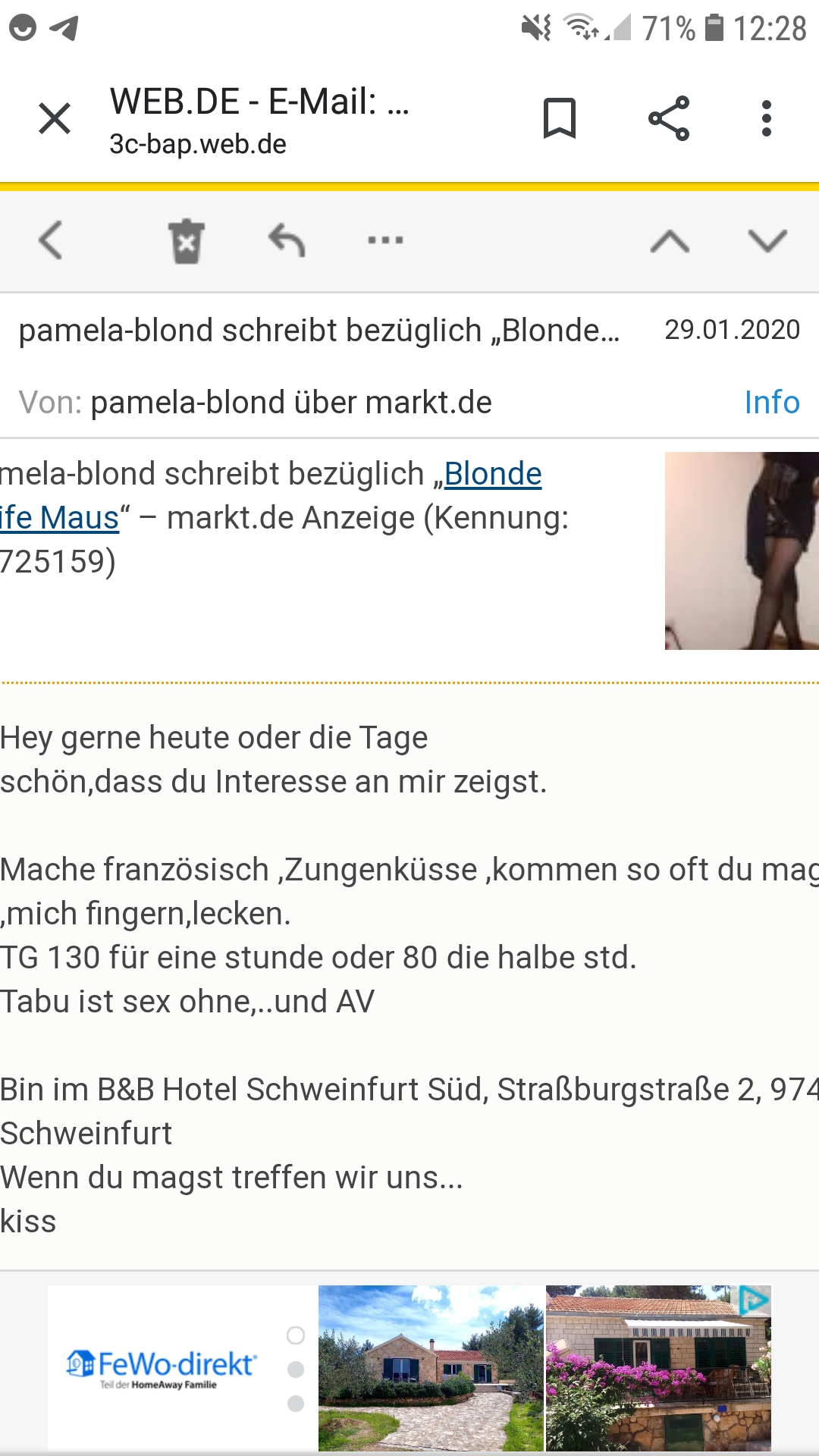The image size is (819, 1456).
Task: Bookmark this web page
Action: 560,119
